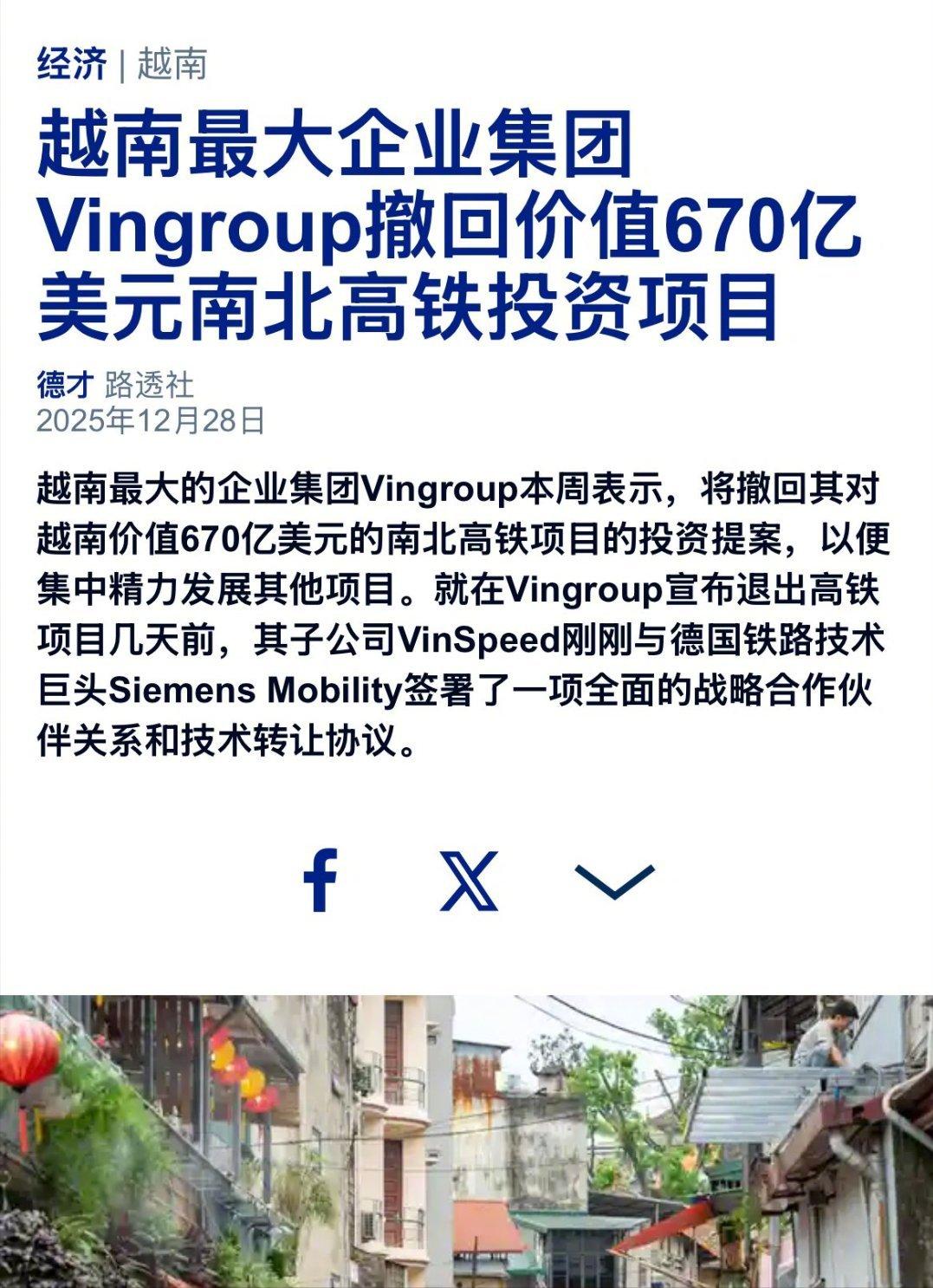Click the Siemens Mobility mention

[257, 690]
